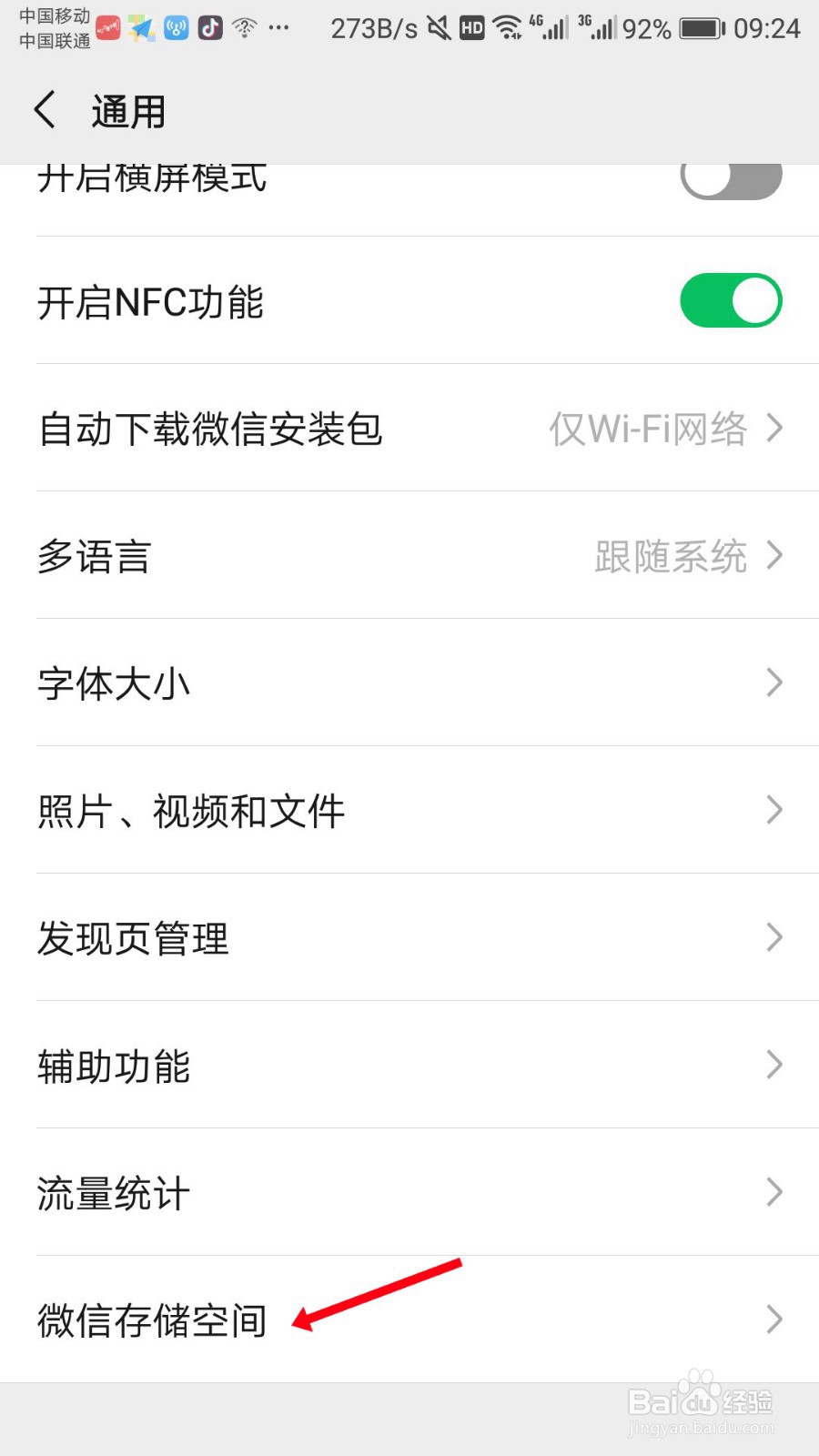The image size is (819, 1456).
Task: Select 照片、视频和文件 entry
Action: 409,810
